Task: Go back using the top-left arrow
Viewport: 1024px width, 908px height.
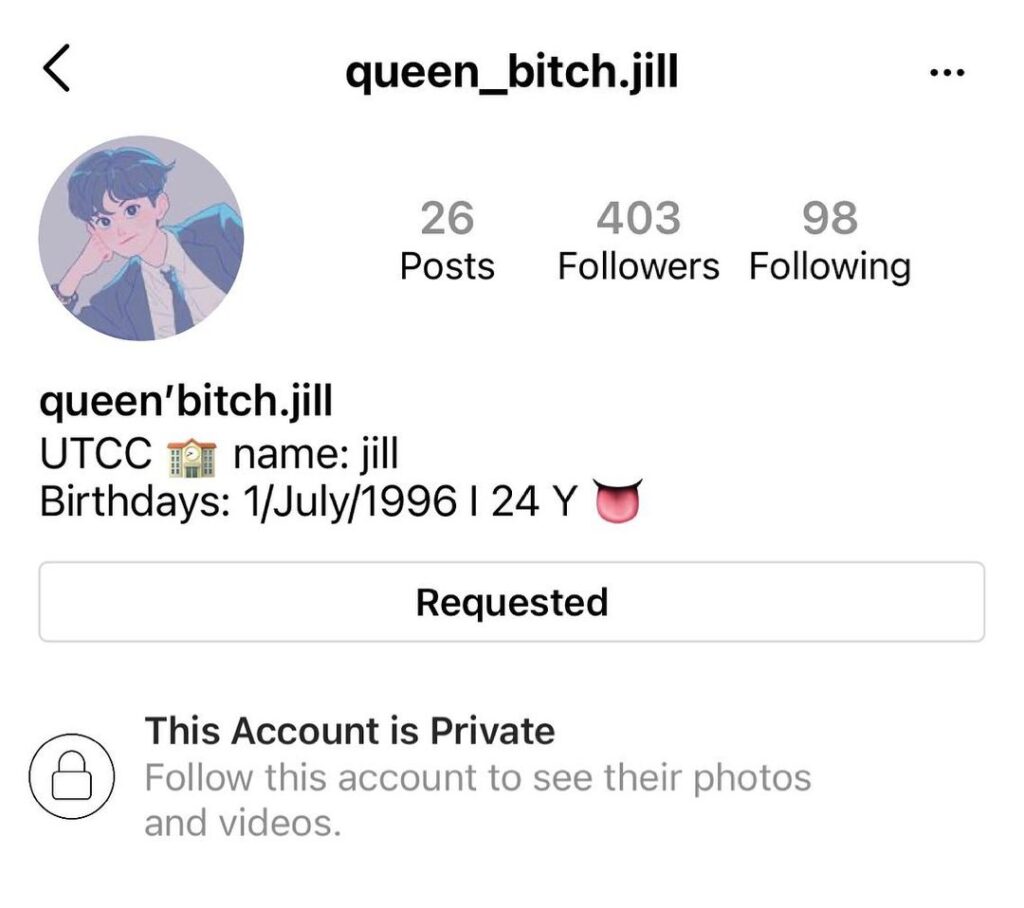Action: click(x=57, y=71)
